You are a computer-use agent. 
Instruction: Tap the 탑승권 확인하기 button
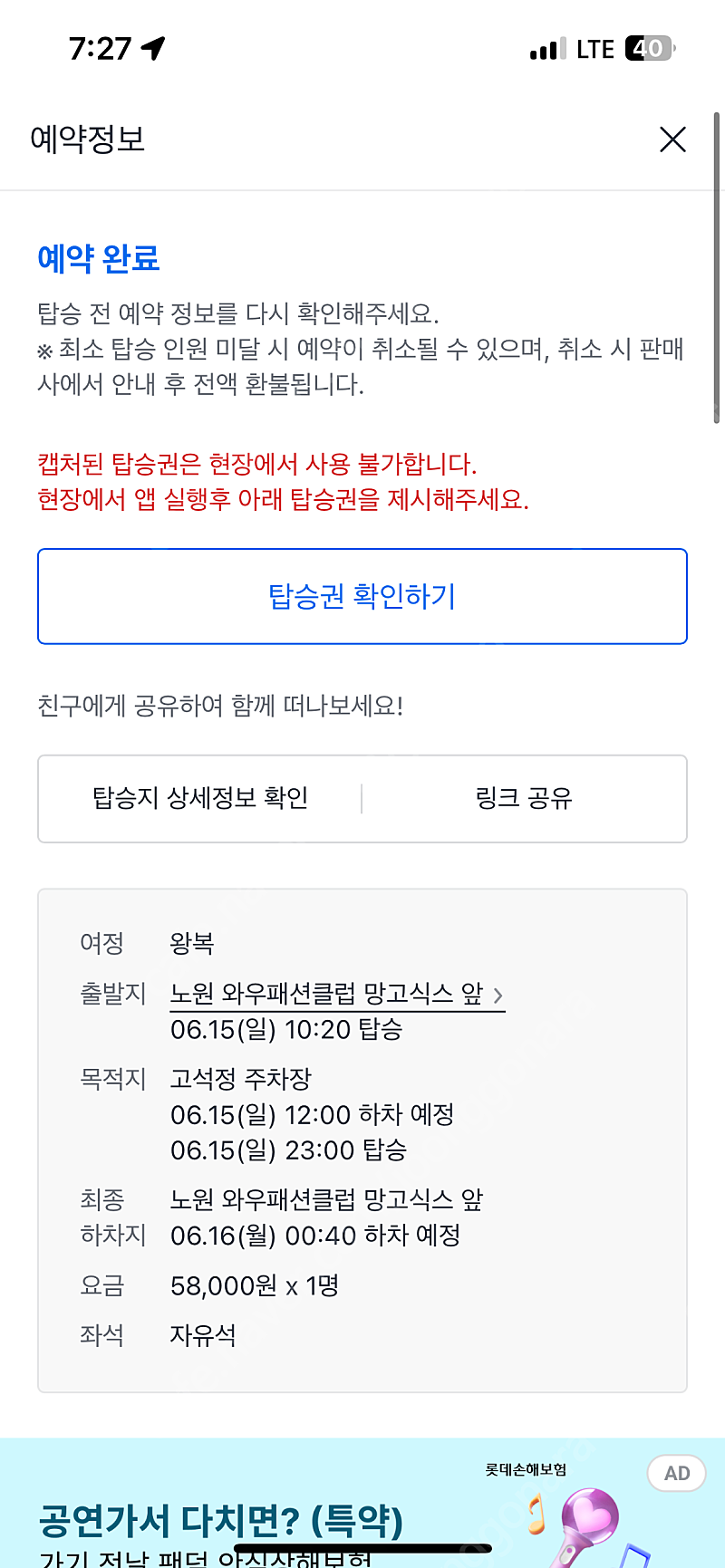(x=362, y=596)
